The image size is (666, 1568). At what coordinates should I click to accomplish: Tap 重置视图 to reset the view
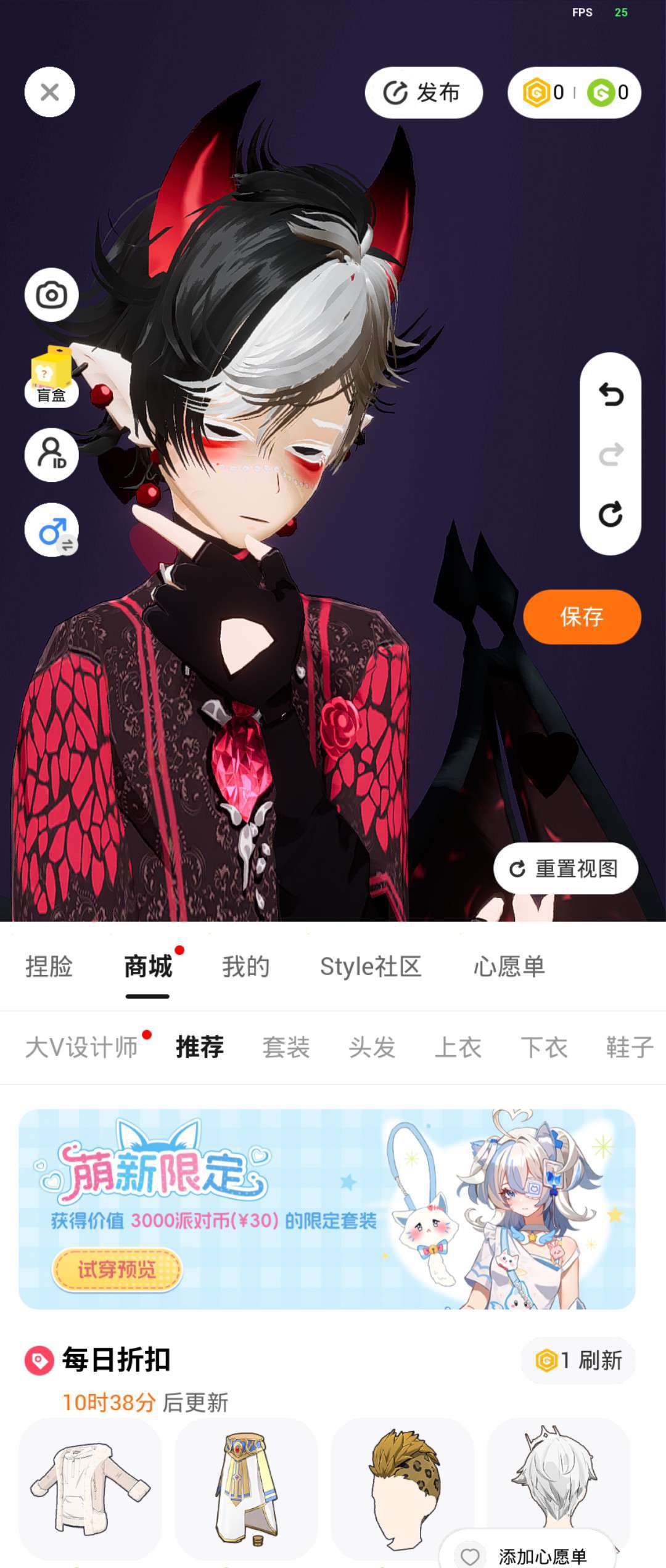pos(565,868)
